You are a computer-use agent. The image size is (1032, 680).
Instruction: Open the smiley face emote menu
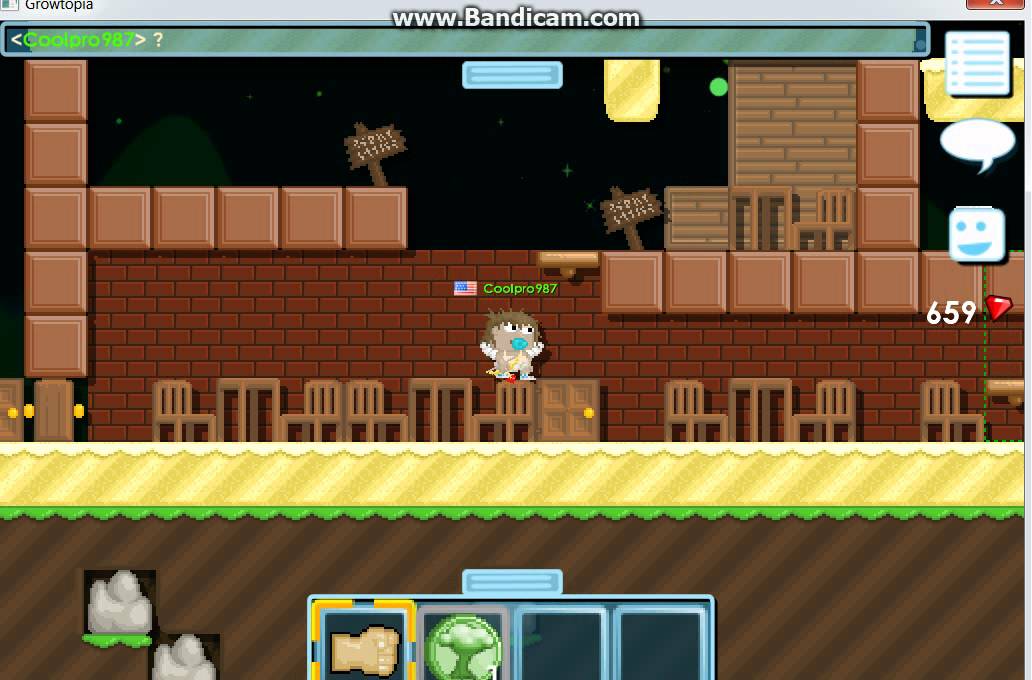coord(976,234)
